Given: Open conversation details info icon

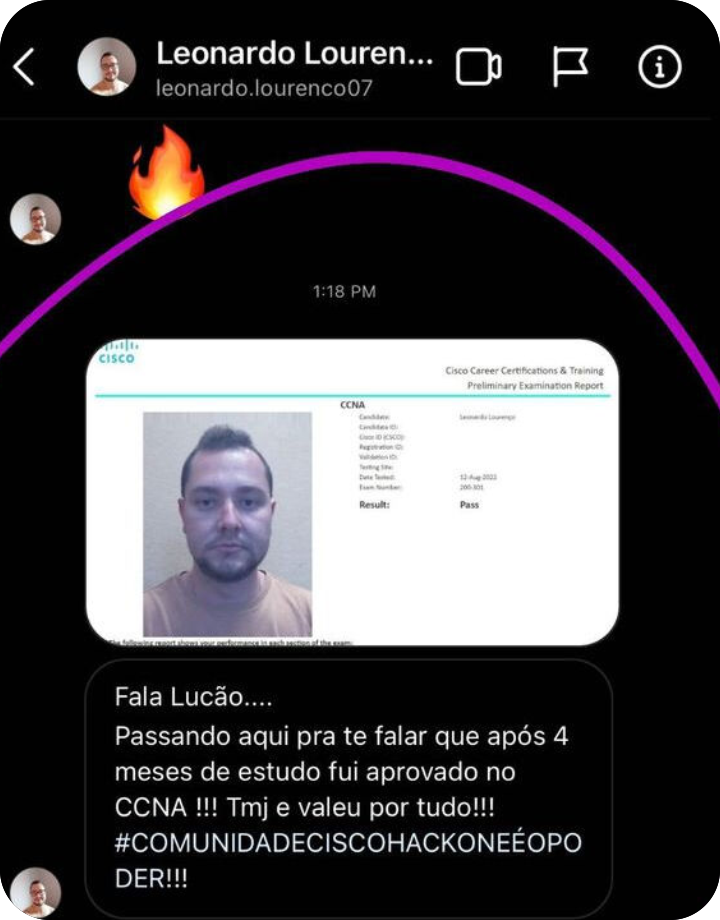Looking at the screenshot, I should coord(659,68).
